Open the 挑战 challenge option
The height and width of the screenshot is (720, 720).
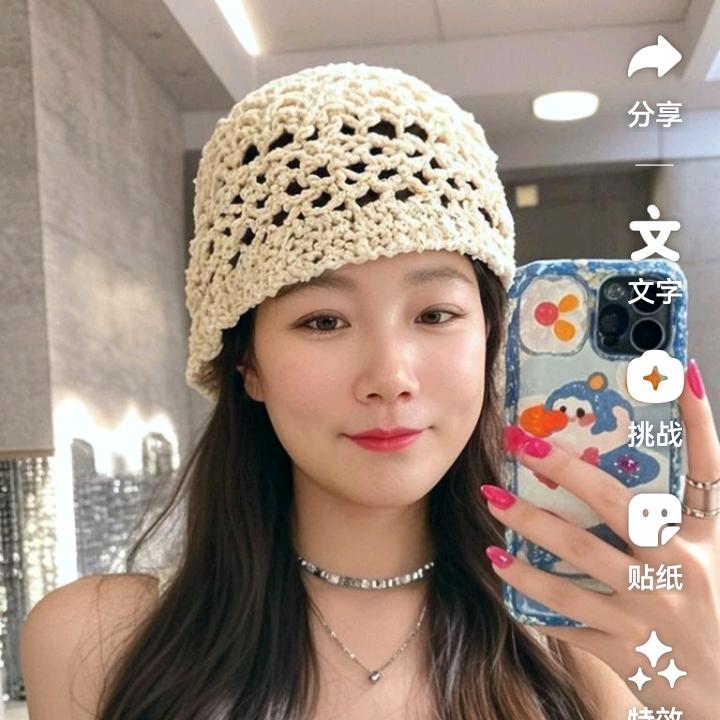655,380
